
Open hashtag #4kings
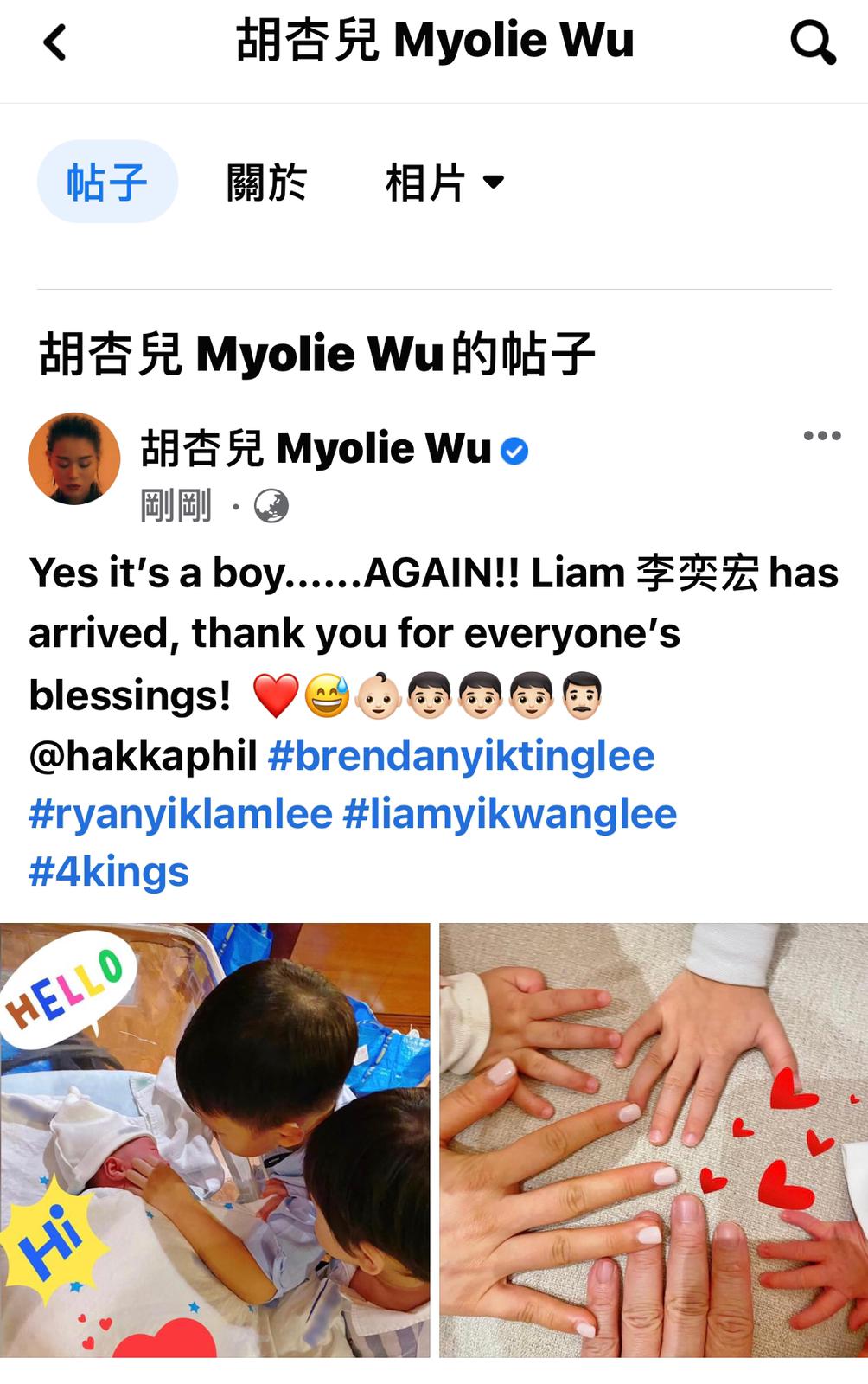pos(109,872)
